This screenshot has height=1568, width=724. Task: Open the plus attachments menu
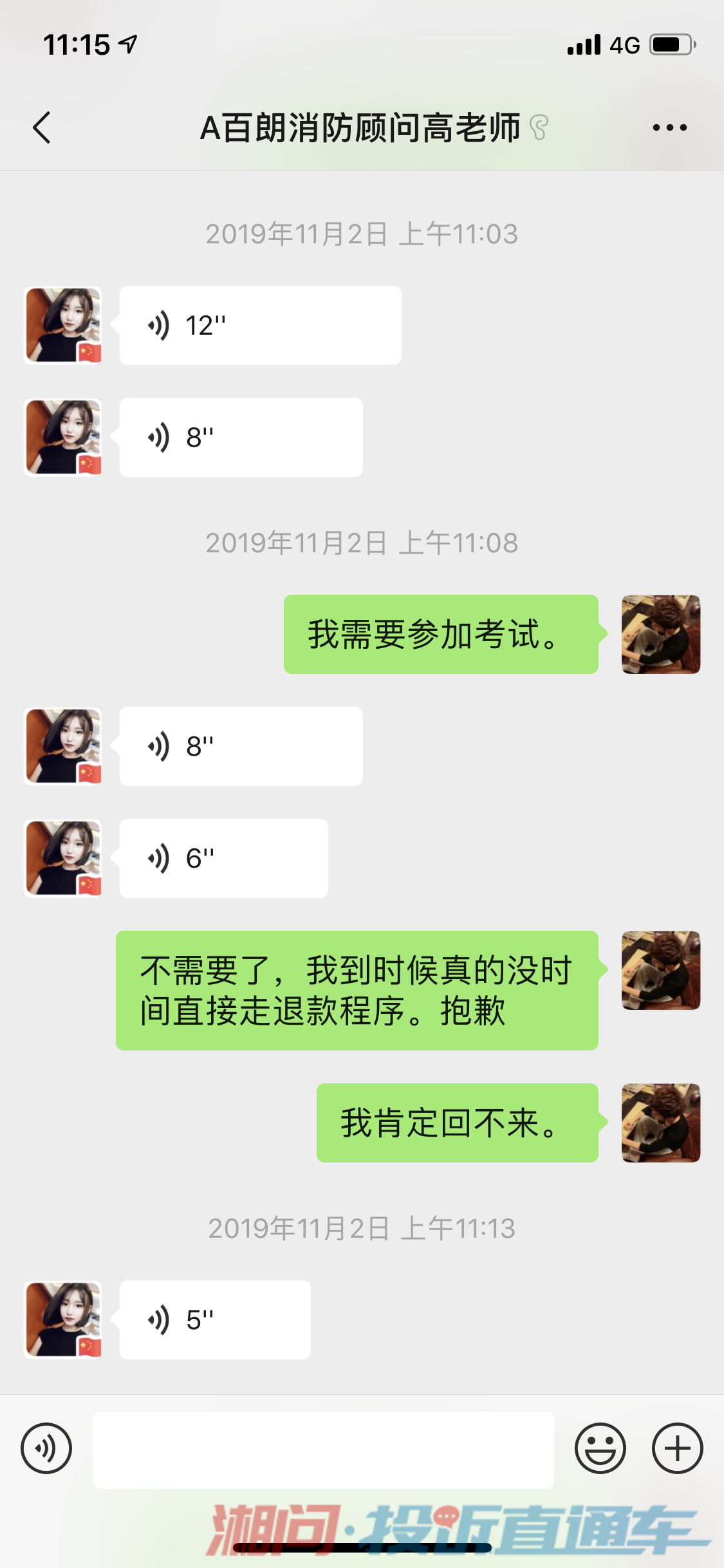677,1448
